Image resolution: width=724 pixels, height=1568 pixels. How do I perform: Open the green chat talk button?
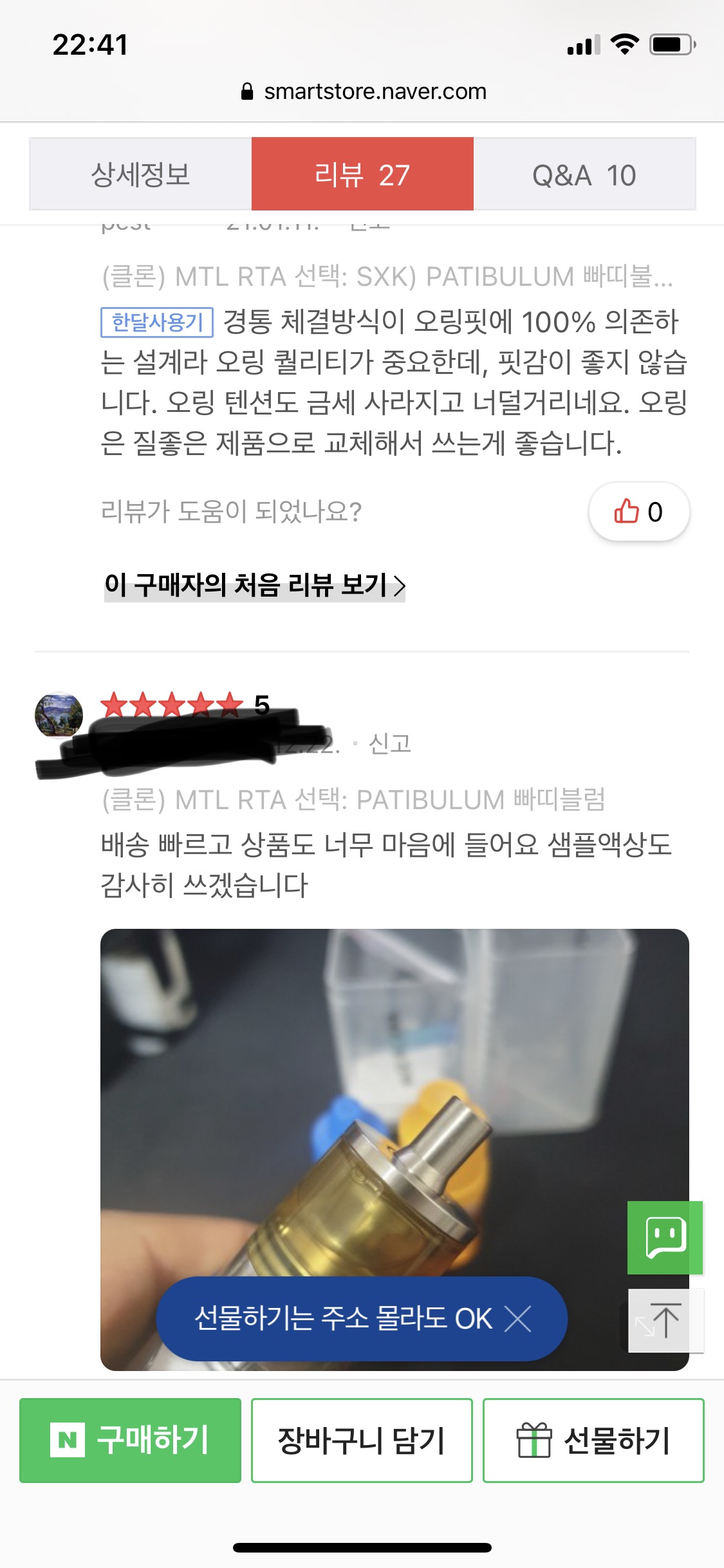point(665,1237)
